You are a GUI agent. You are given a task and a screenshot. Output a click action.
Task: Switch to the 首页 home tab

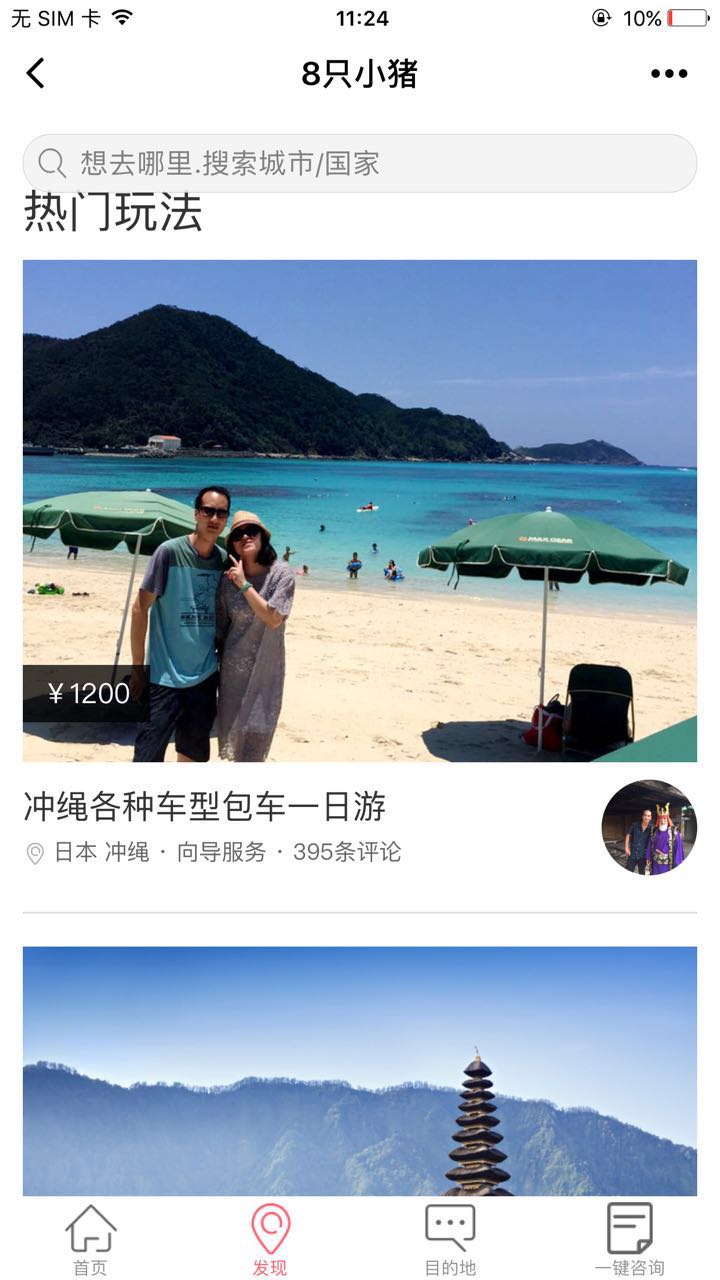tap(90, 1240)
